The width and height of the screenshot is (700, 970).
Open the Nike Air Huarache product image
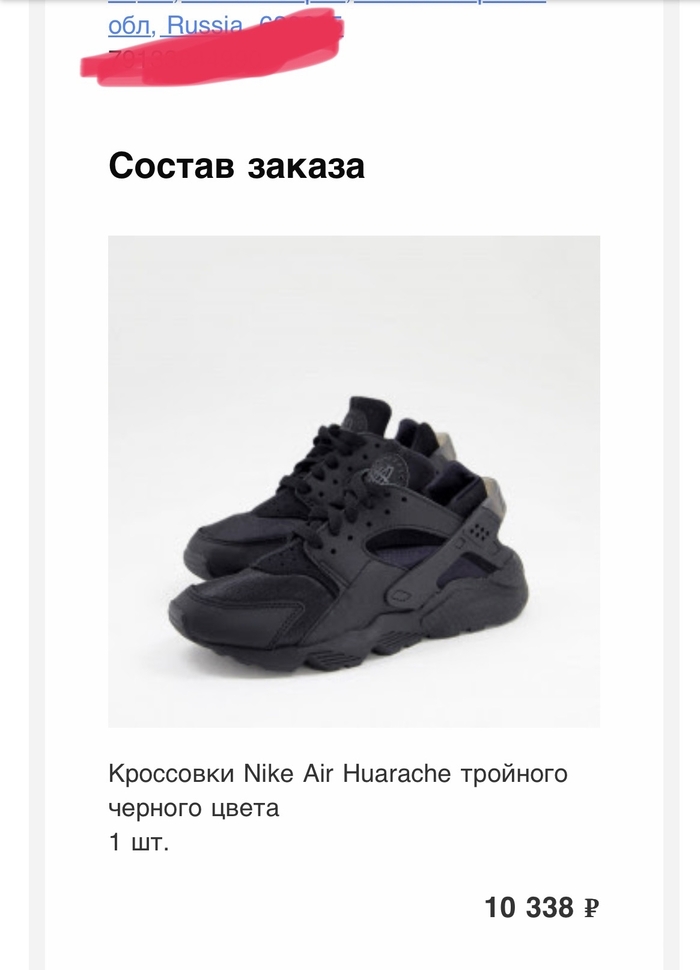pos(354,481)
